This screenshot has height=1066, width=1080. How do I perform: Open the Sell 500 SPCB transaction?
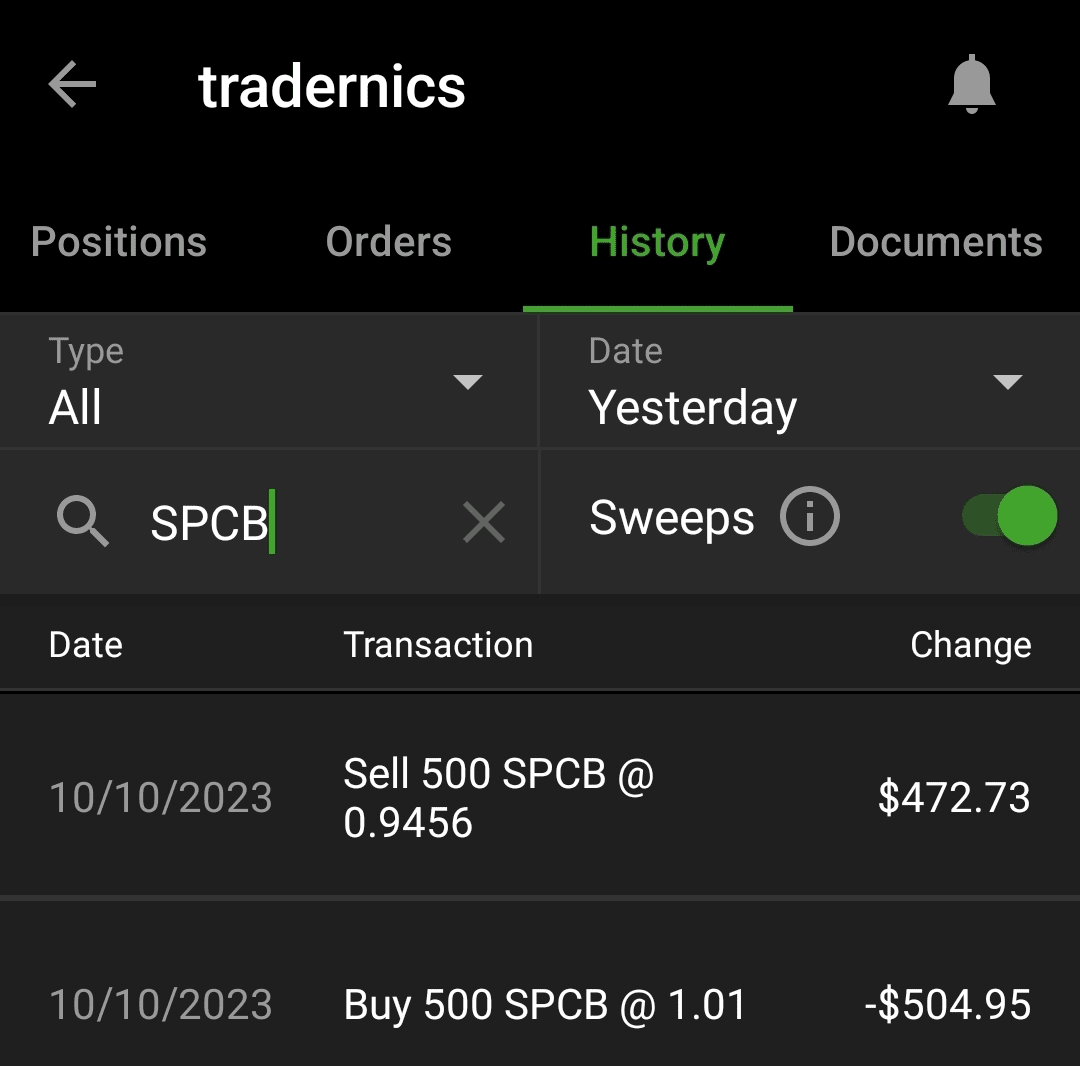click(539, 797)
